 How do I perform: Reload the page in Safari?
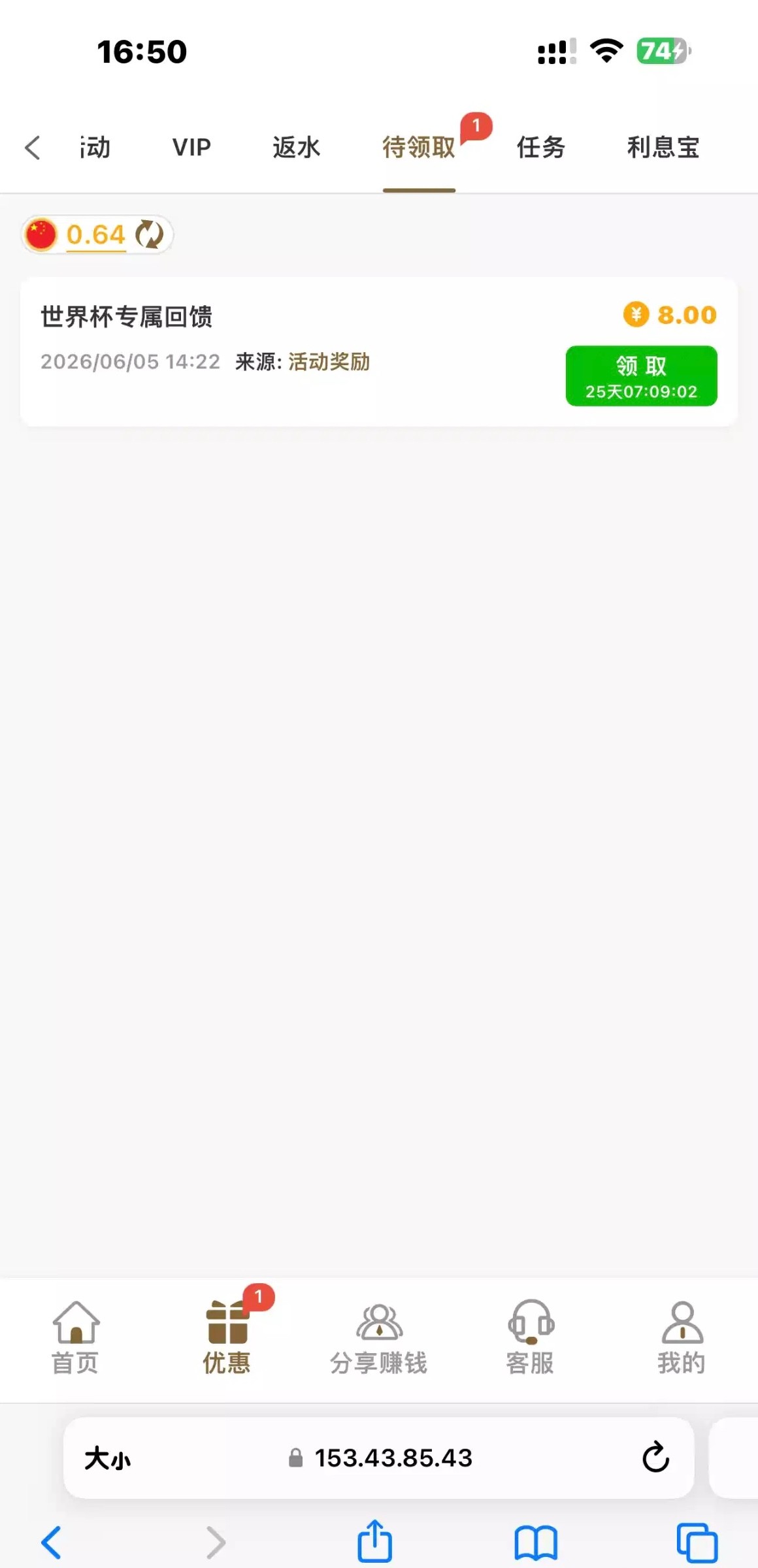655,1458
